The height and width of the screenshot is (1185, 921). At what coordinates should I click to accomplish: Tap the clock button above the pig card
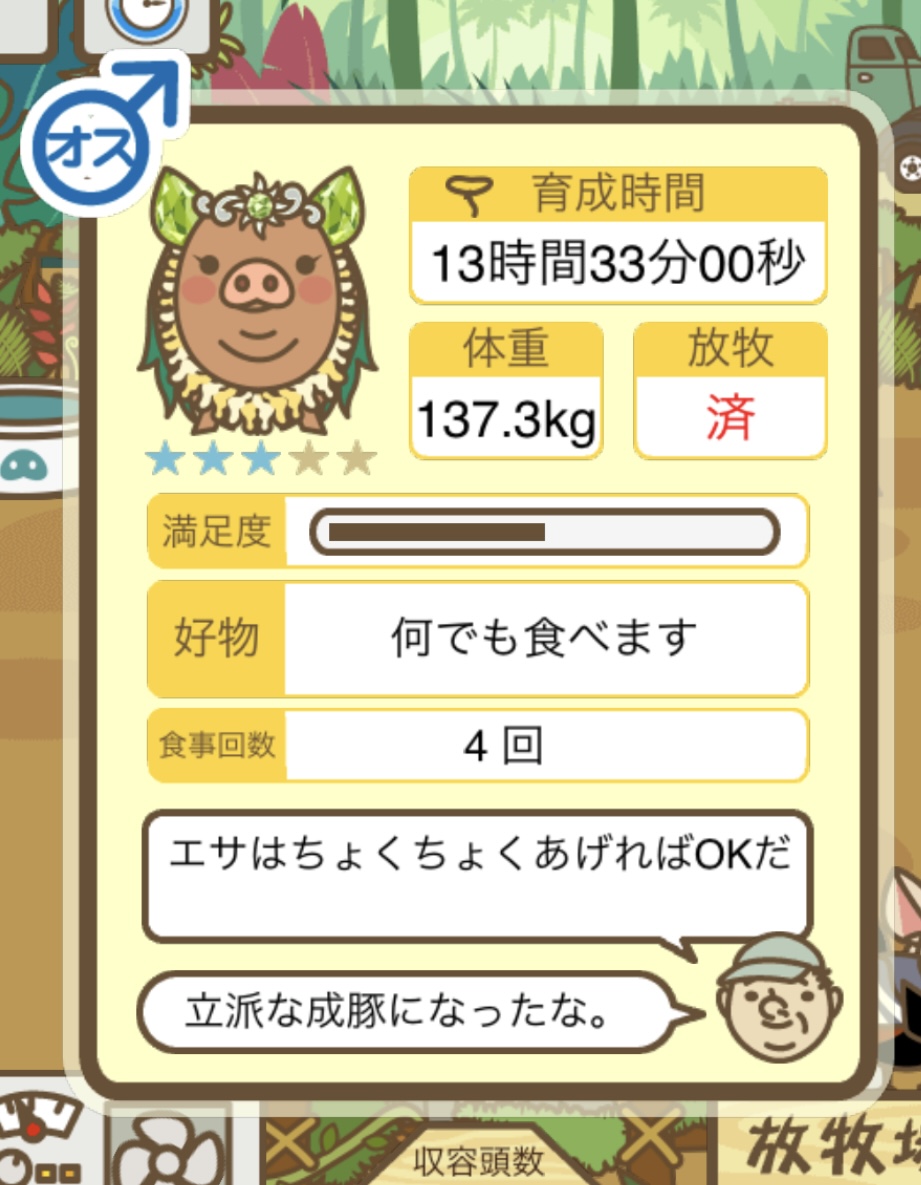(146, 20)
